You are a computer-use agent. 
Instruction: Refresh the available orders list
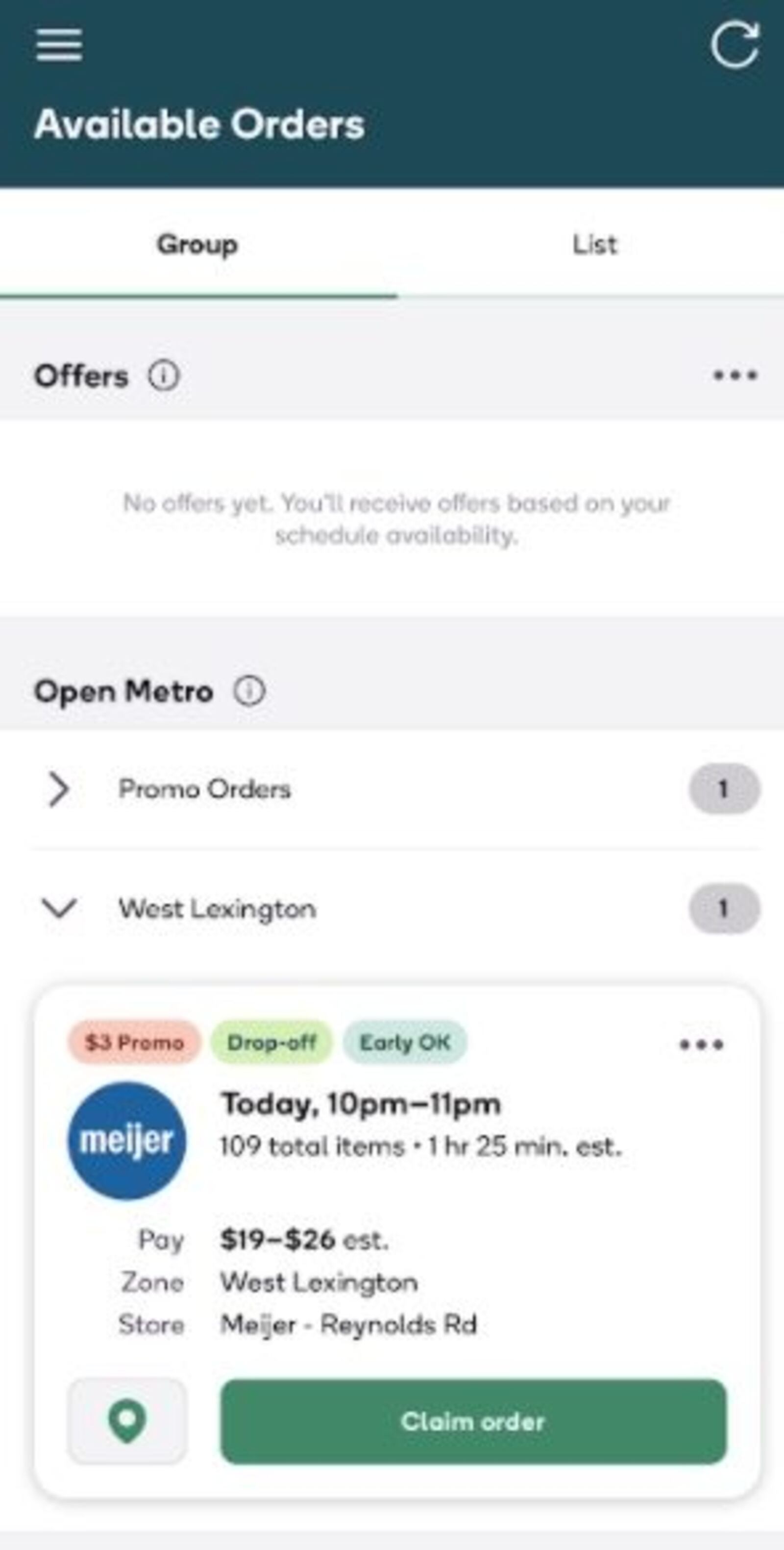[735, 45]
